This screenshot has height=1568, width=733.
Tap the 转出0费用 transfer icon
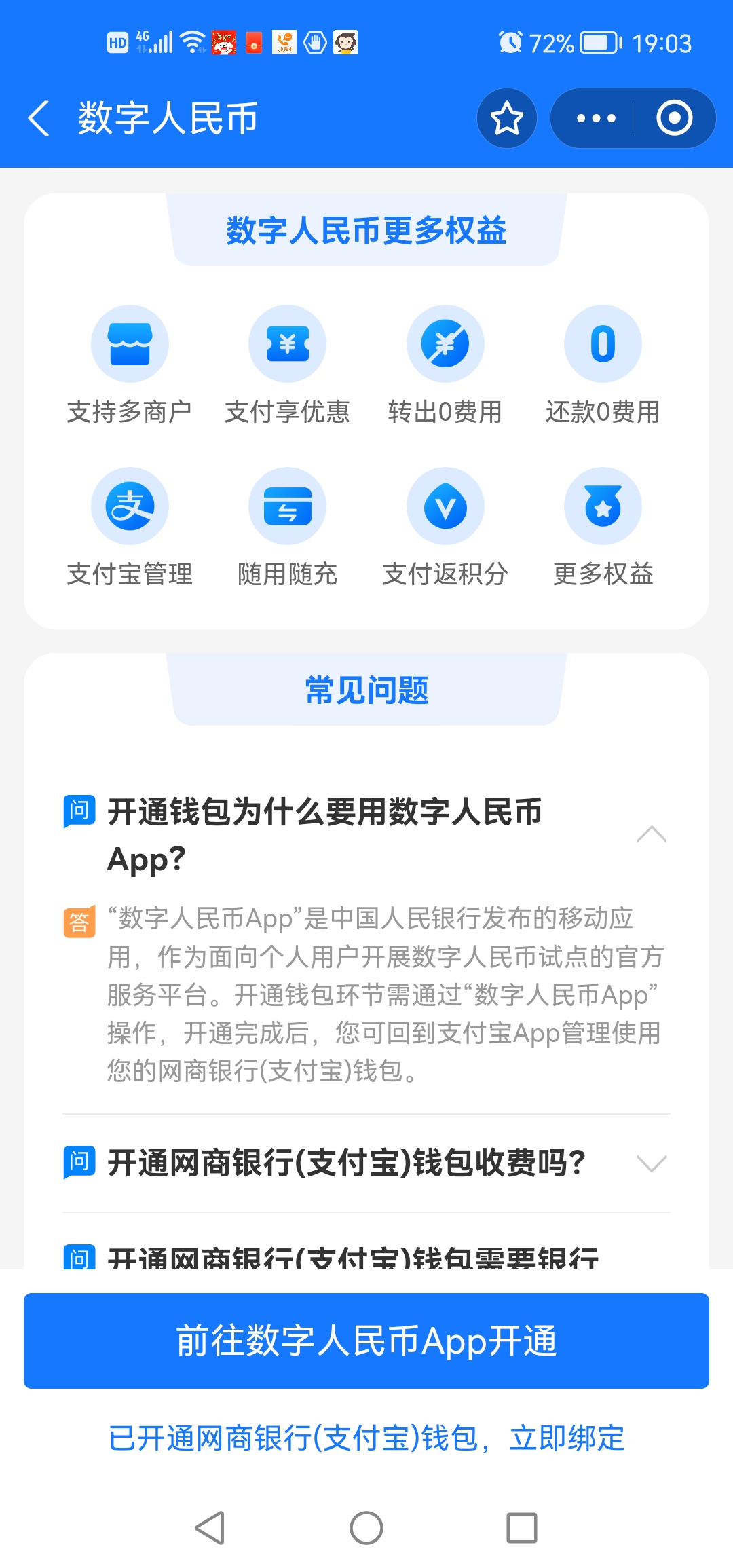(x=445, y=343)
